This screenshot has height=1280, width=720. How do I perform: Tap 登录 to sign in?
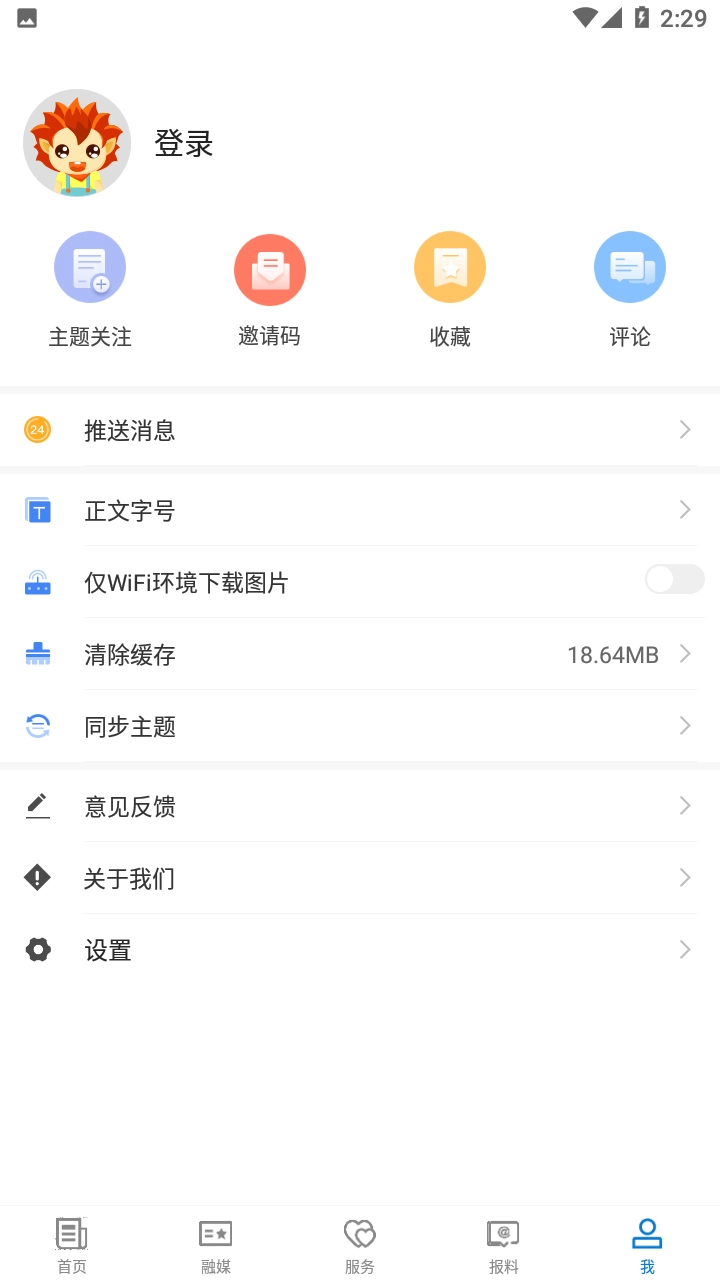tap(183, 144)
